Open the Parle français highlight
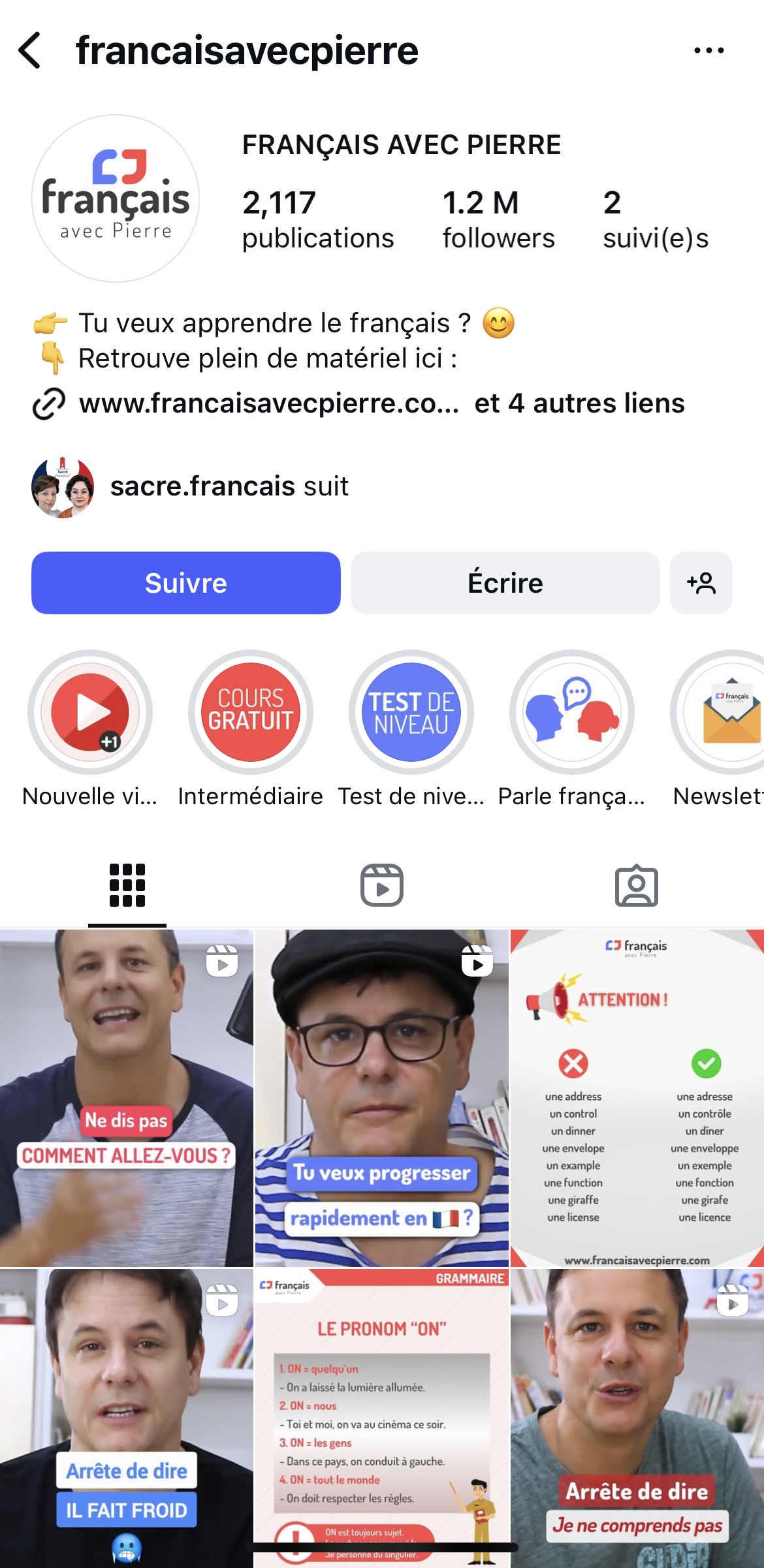 pos(572,712)
